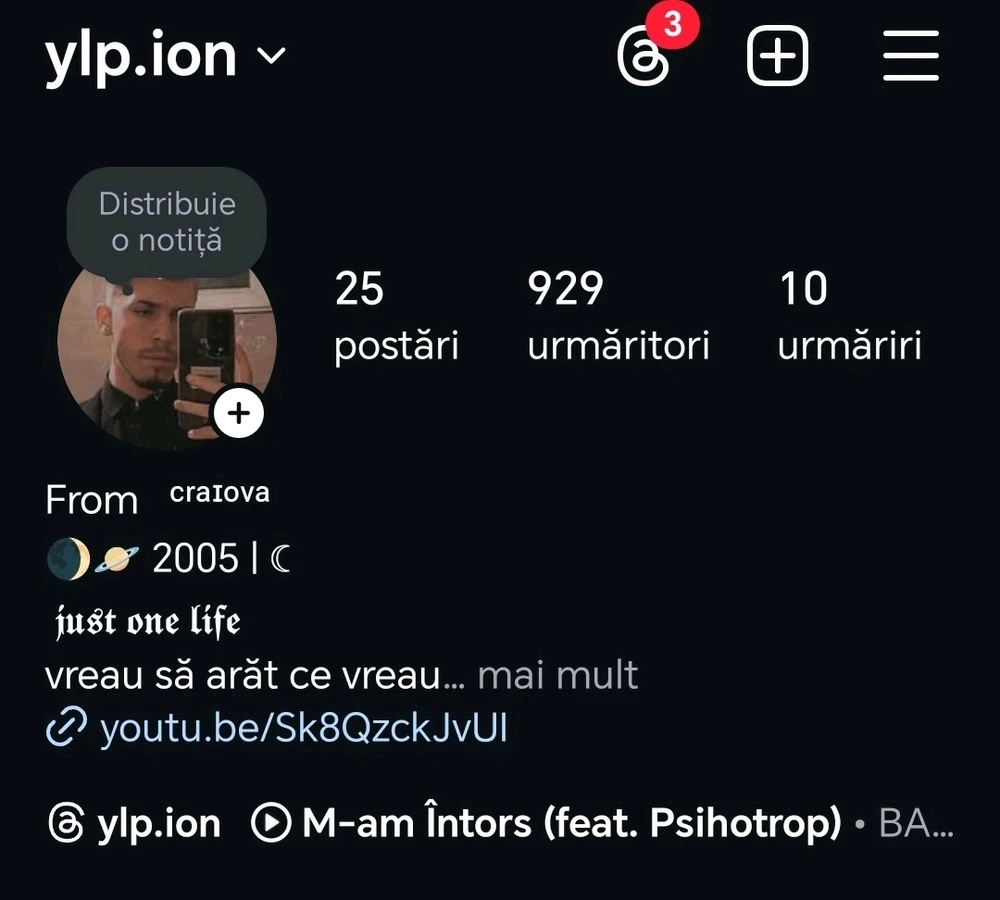Expand the bio with 'mai mult'
Image resolution: width=1000 pixels, height=900 pixels.
(x=557, y=677)
